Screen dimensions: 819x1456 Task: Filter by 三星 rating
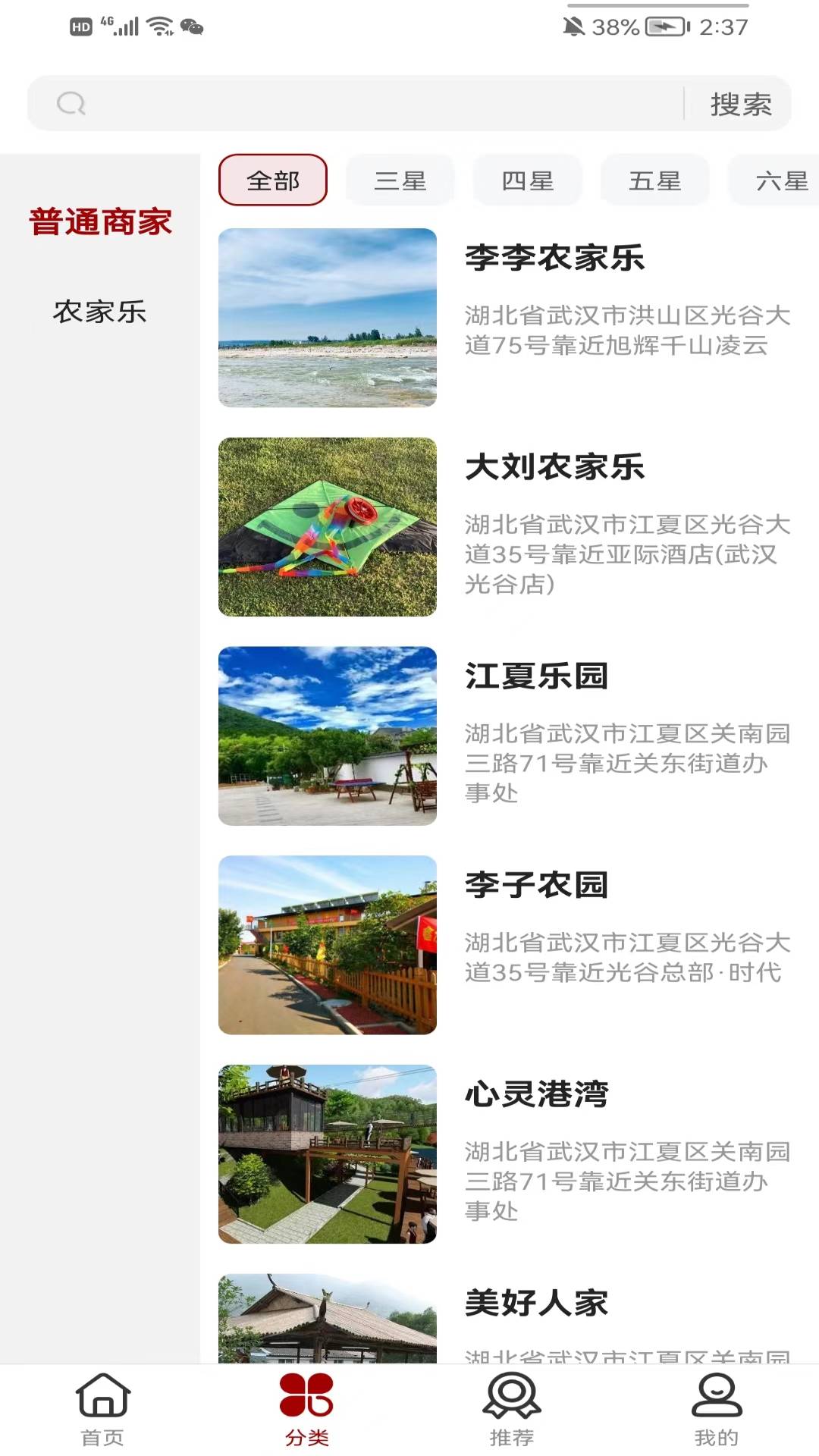pyautogui.click(x=400, y=180)
